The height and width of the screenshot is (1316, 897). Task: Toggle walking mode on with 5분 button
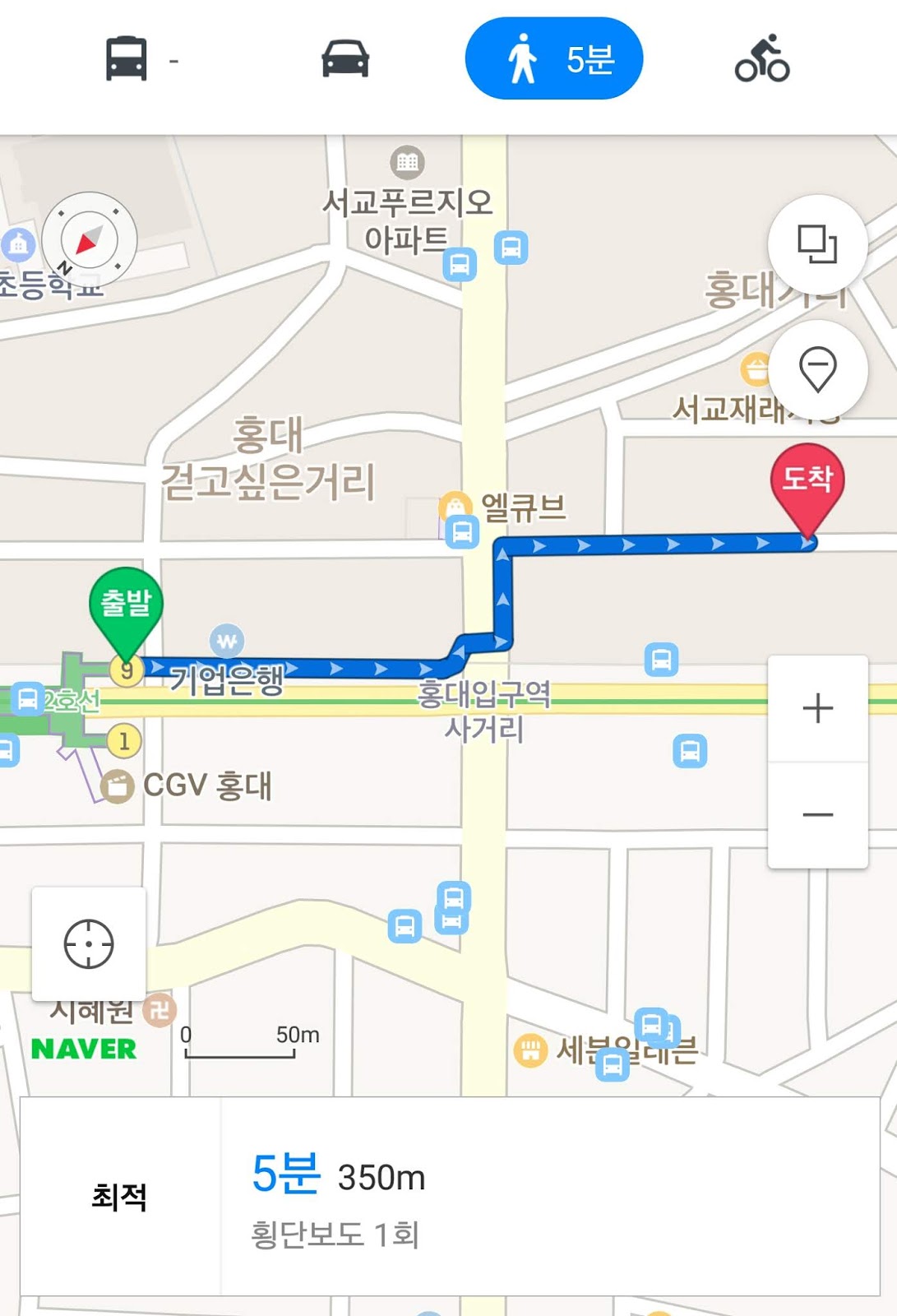point(554,58)
